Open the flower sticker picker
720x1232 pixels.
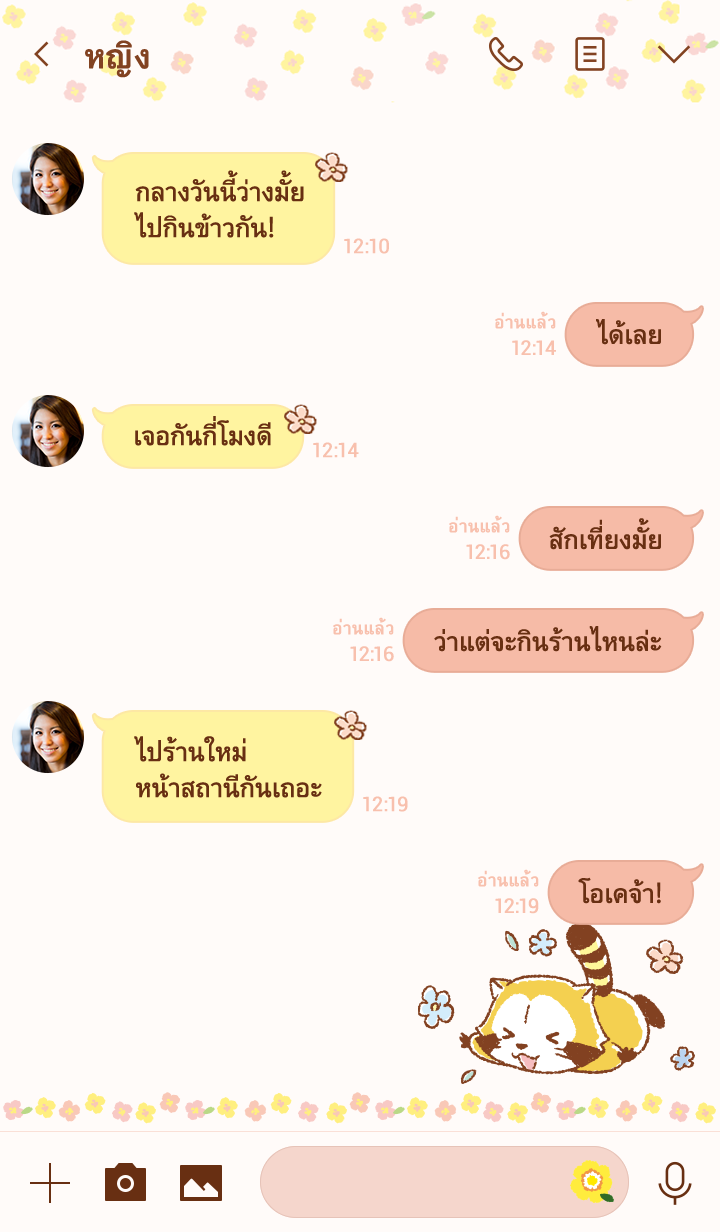[592, 1182]
